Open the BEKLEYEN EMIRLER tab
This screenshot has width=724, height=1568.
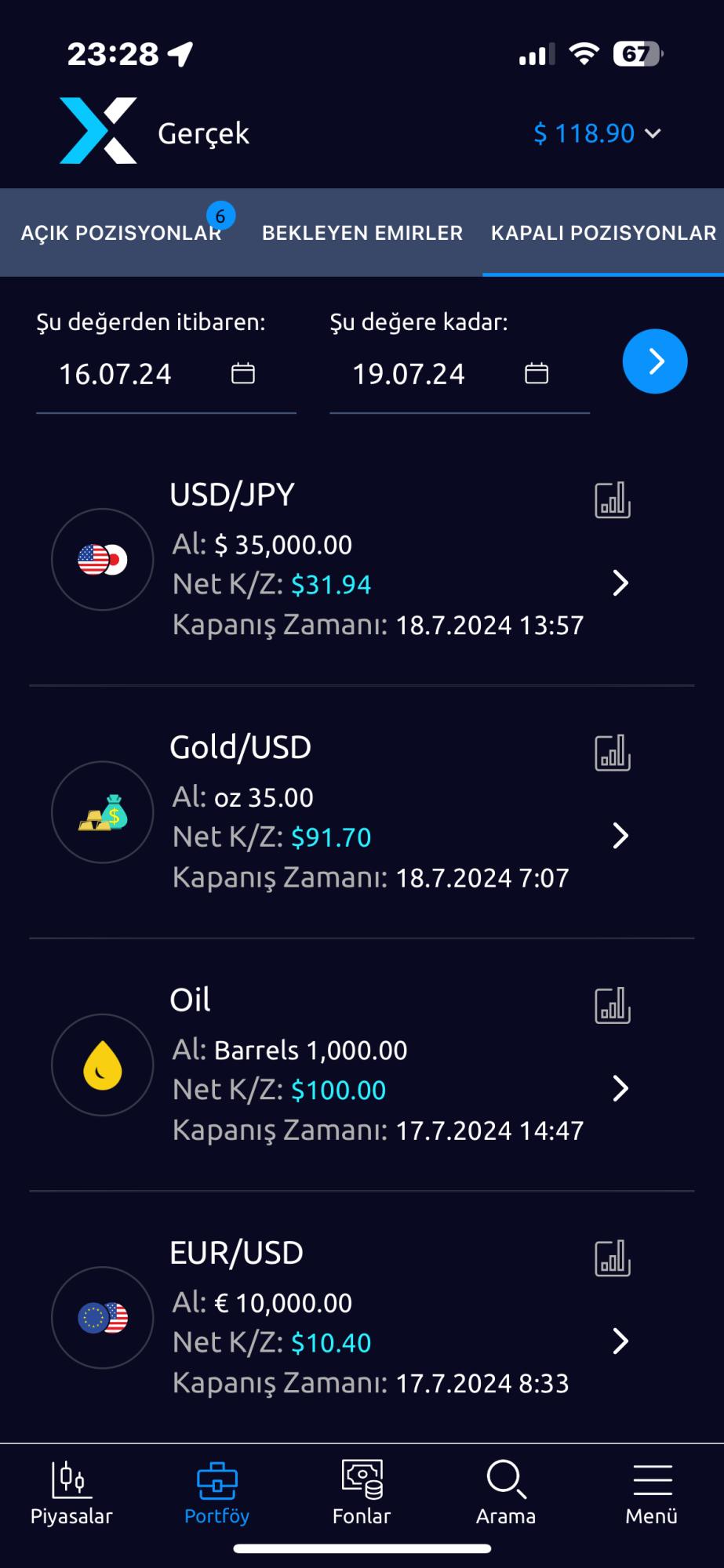pos(362,233)
